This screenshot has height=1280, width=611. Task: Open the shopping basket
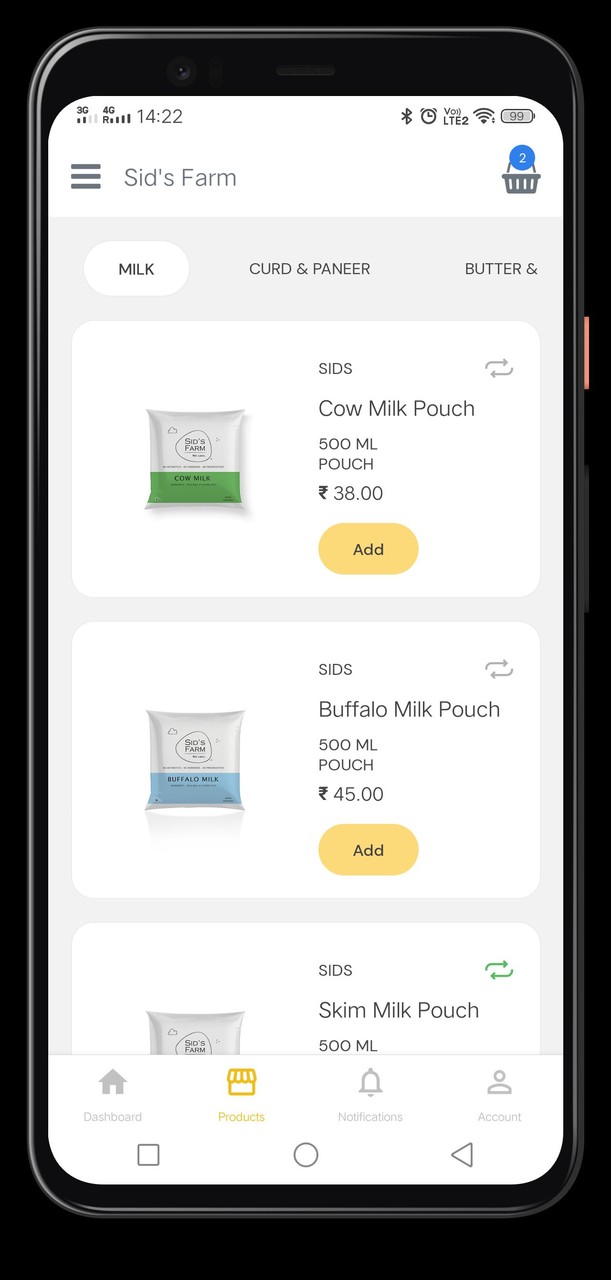[520, 178]
